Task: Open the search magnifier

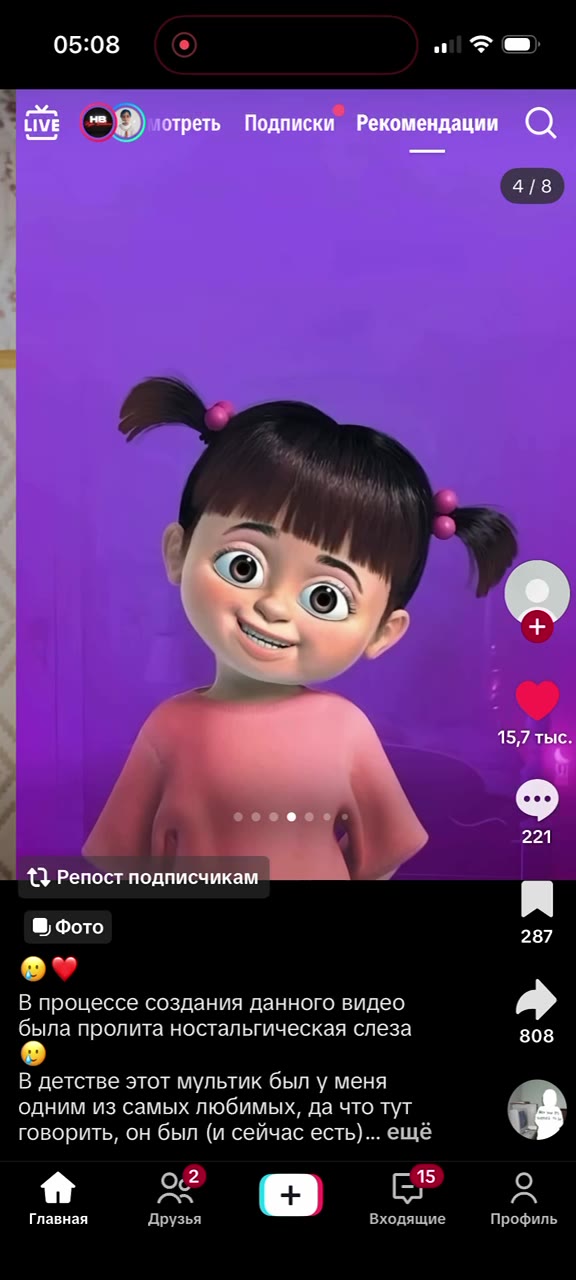Action: (540, 123)
